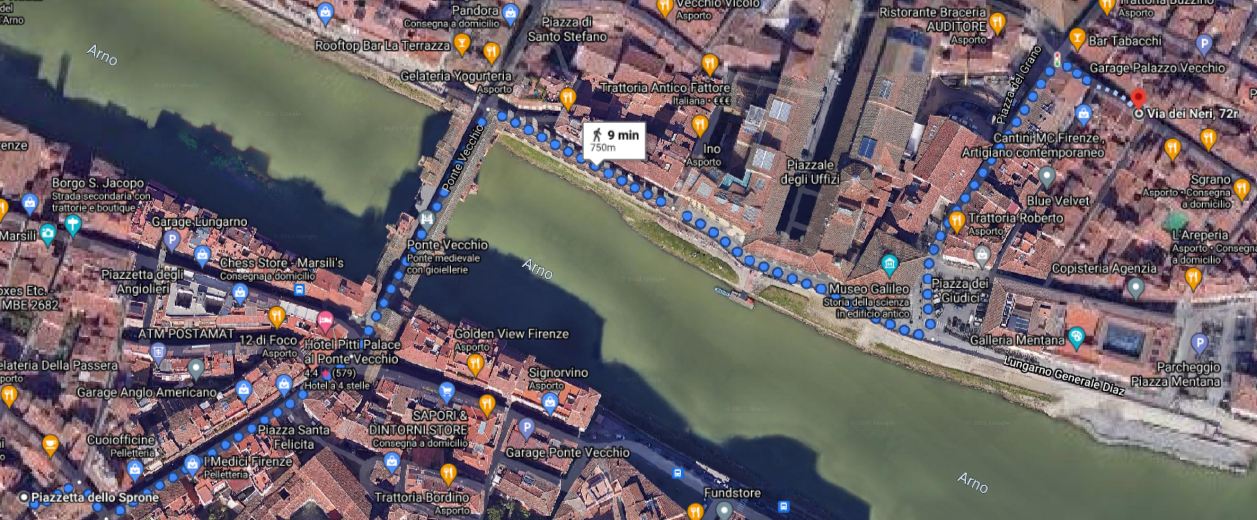Select the Garage Ponte Vecchio parking pin
Viewport: 1257px width, 520px height.
(x=526, y=429)
